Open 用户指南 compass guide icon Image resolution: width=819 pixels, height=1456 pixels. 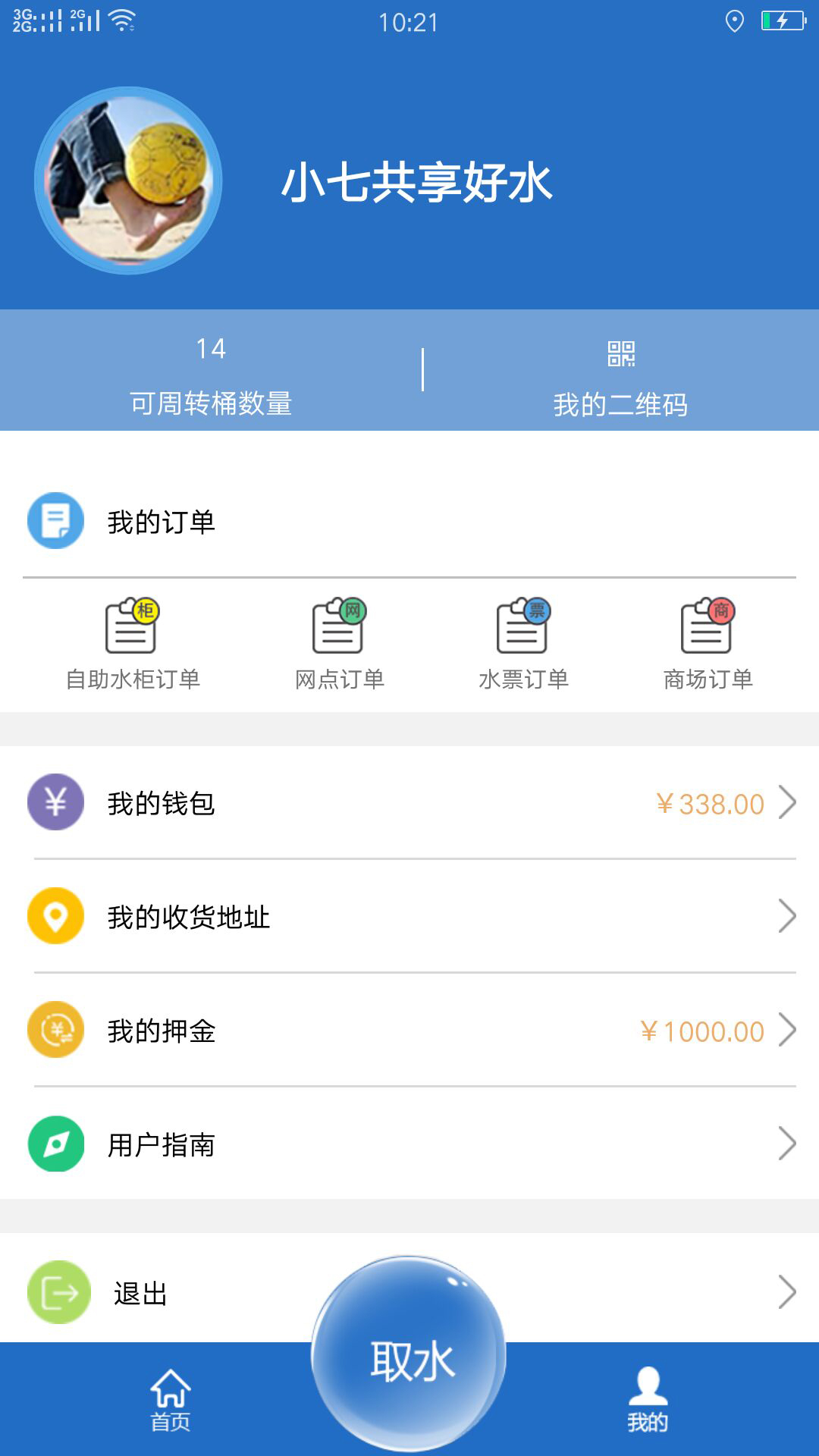[x=55, y=1145]
